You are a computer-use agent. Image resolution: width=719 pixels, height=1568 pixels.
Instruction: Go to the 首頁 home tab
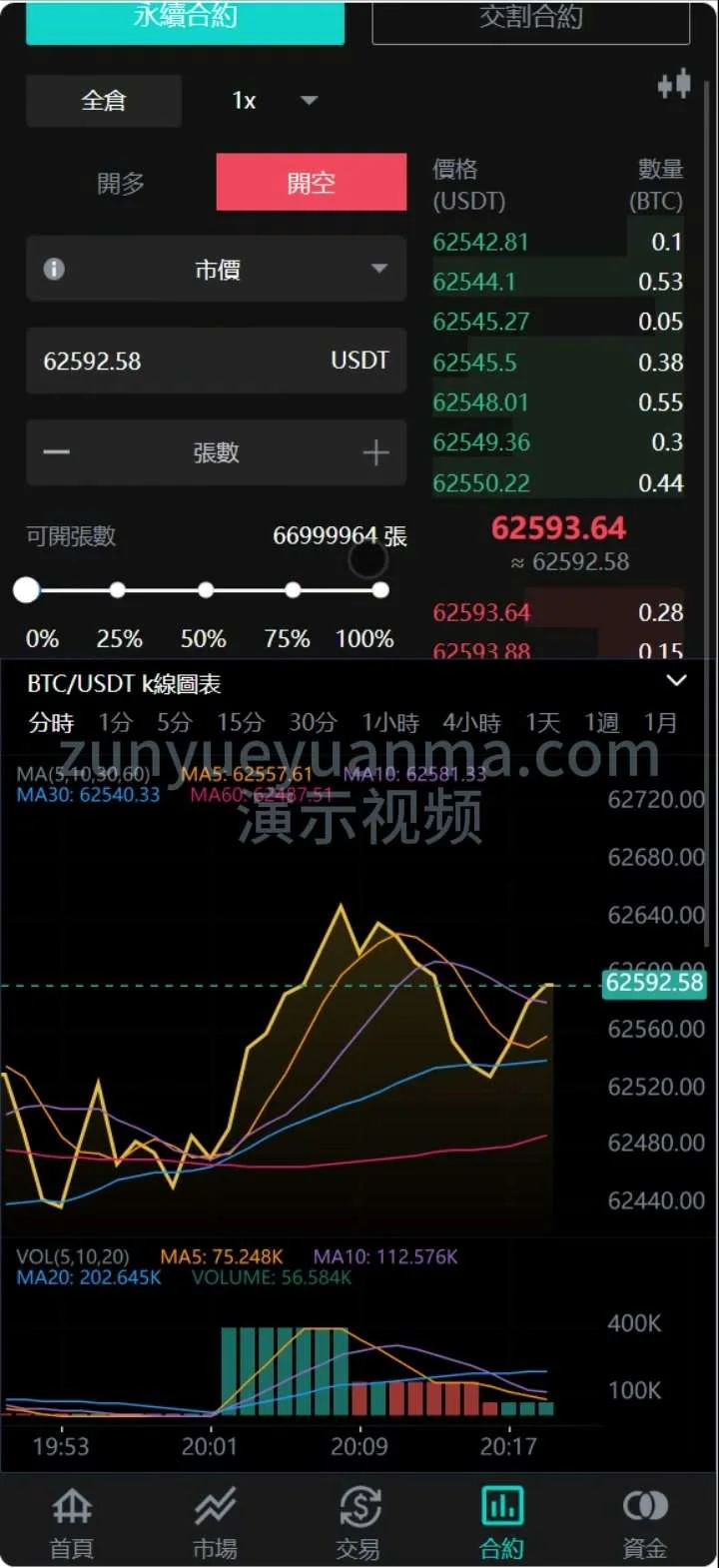pyautogui.click(x=72, y=1523)
